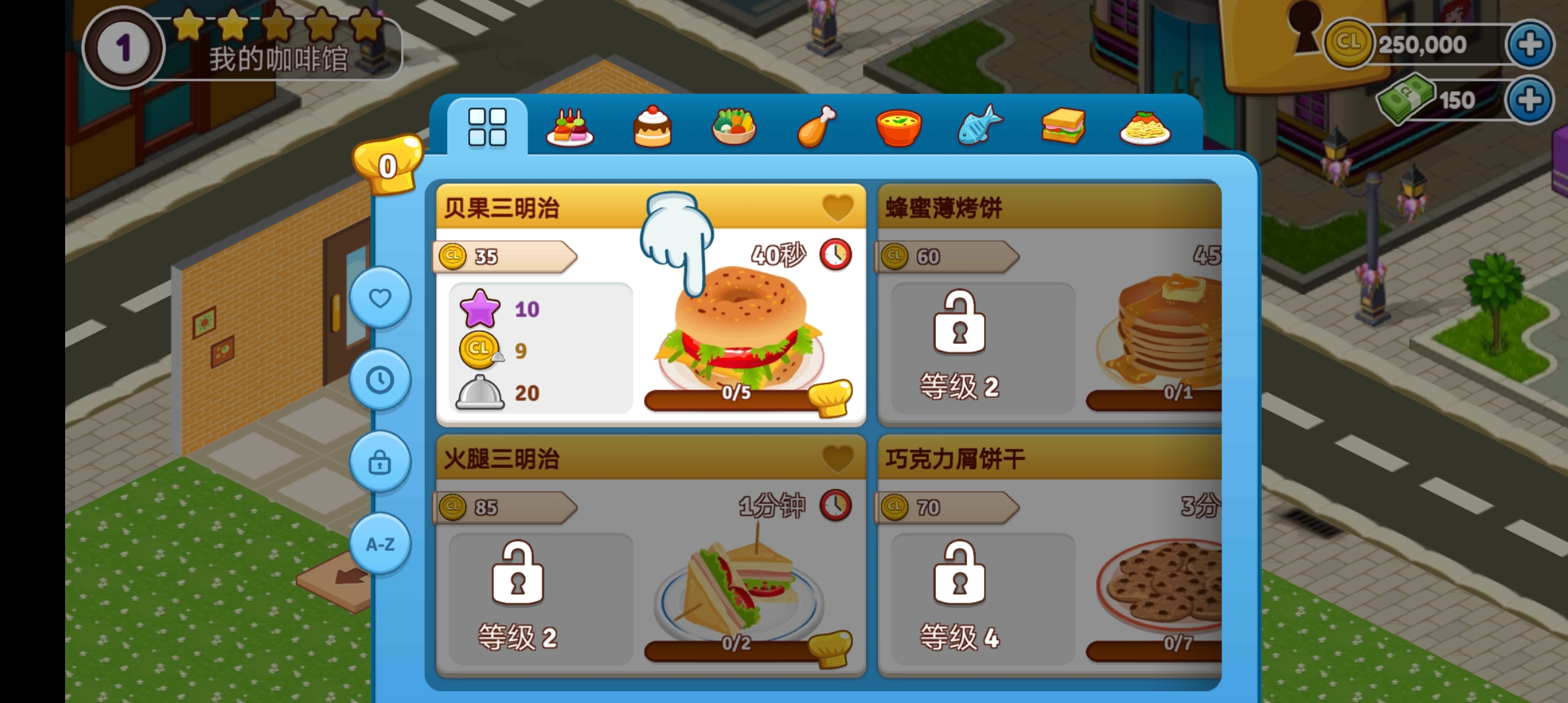This screenshot has height=703, width=1568.
Task: Filter recipes by lock status
Action: [380, 462]
